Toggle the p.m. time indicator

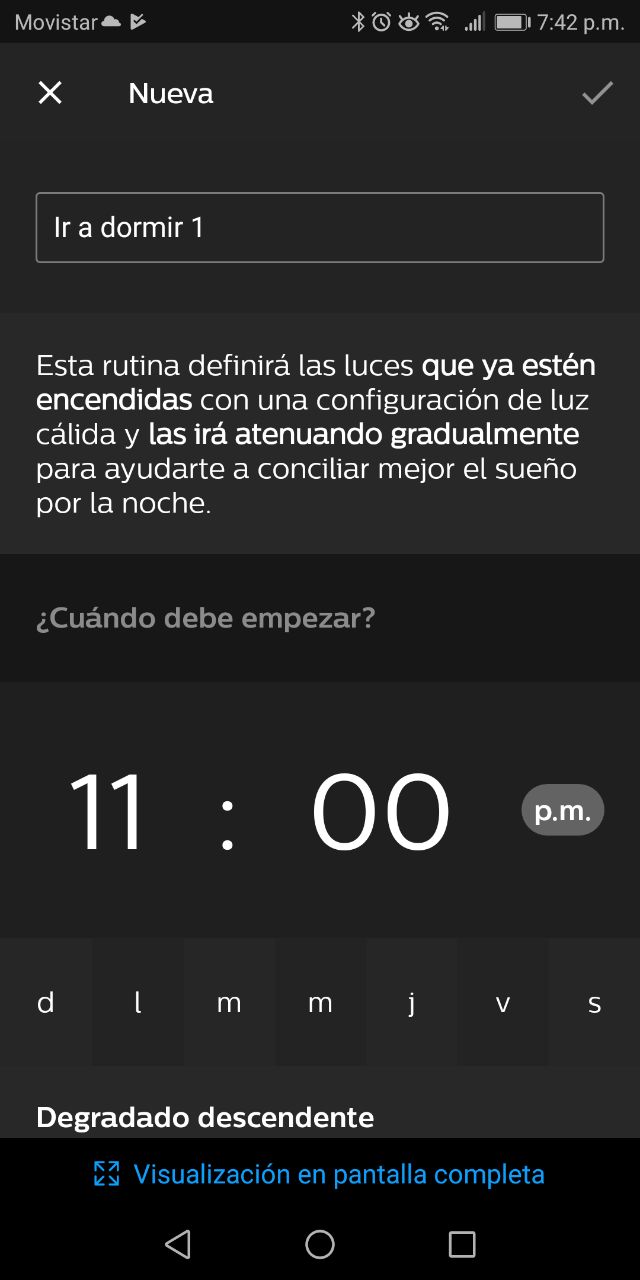(x=563, y=811)
